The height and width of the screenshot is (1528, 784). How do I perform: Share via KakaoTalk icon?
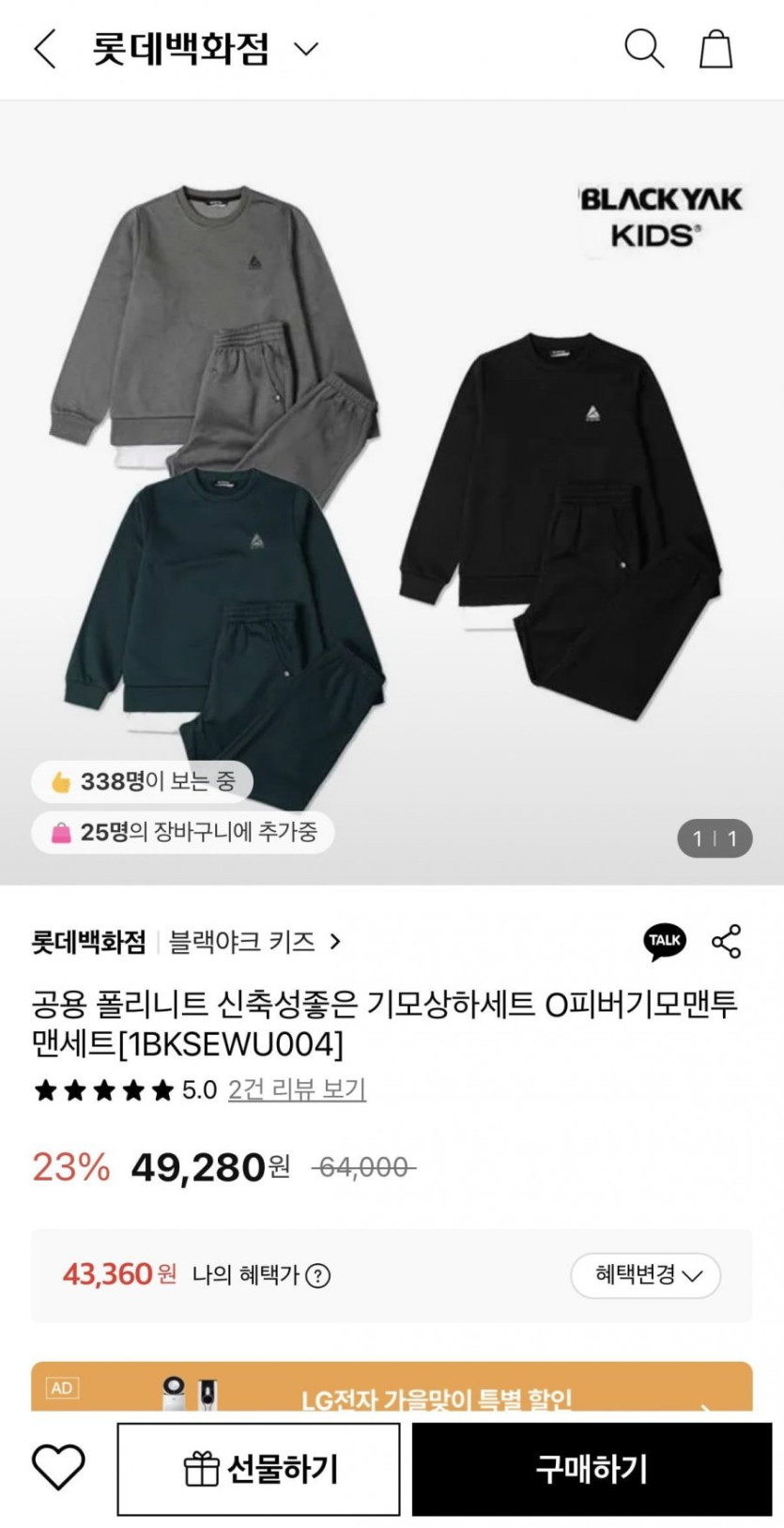pyautogui.click(x=665, y=941)
